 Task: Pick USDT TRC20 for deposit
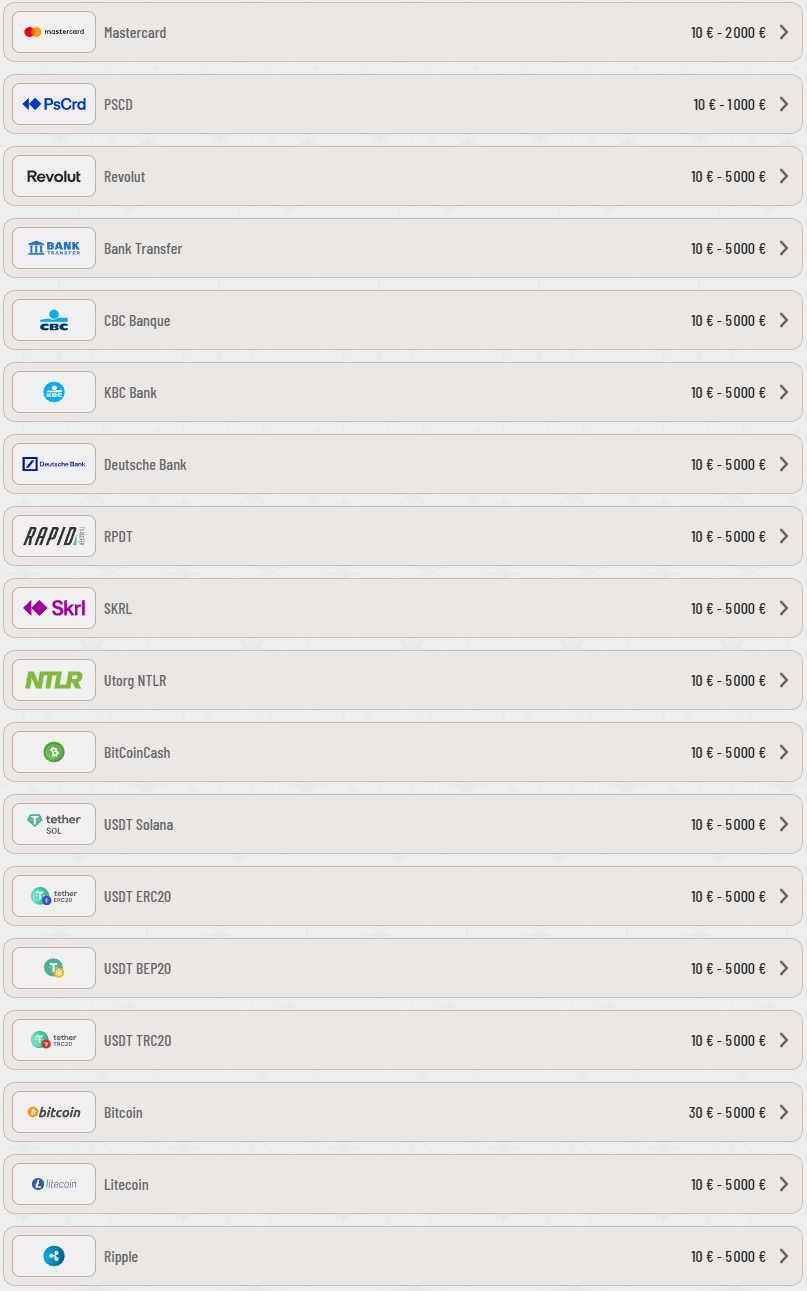403,1040
